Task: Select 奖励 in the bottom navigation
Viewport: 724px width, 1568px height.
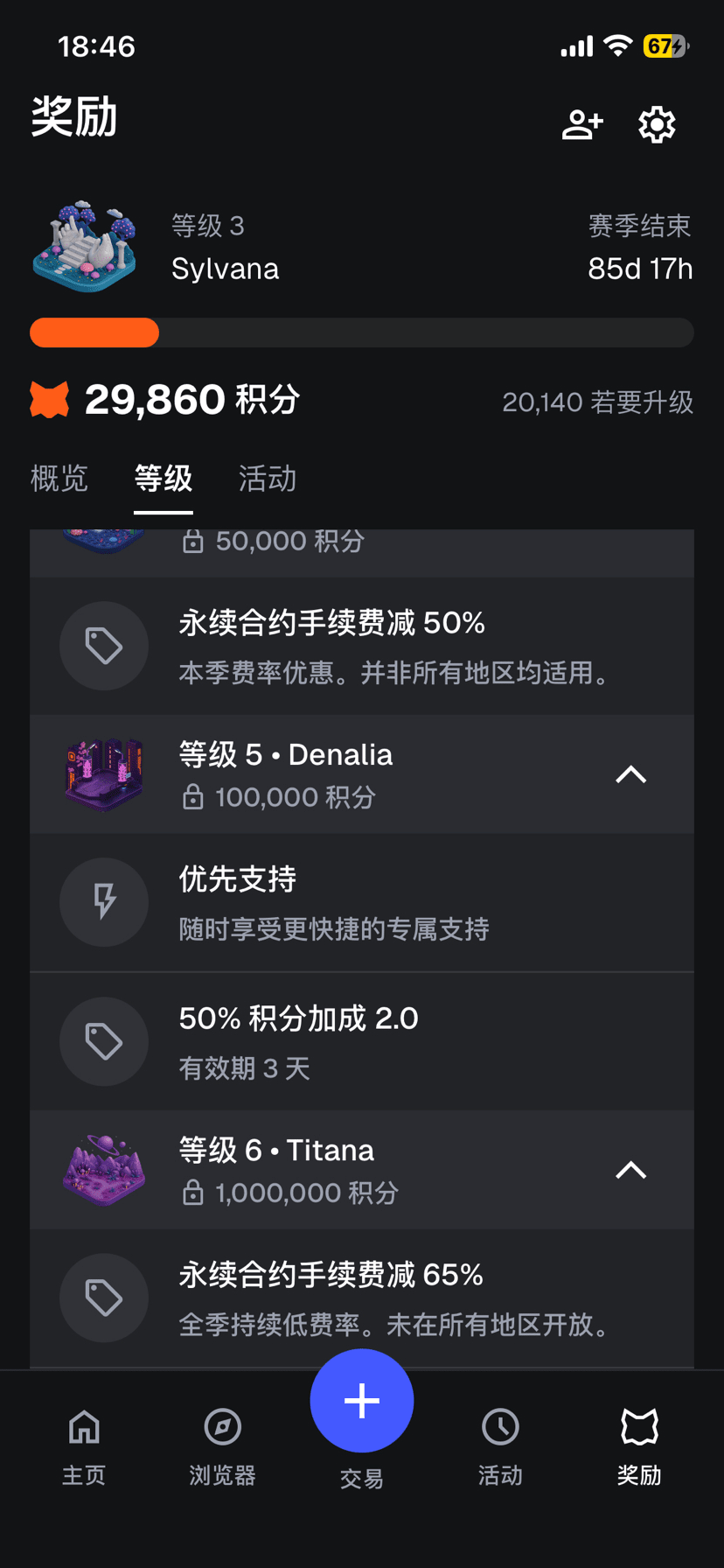Action: click(x=639, y=1445)
